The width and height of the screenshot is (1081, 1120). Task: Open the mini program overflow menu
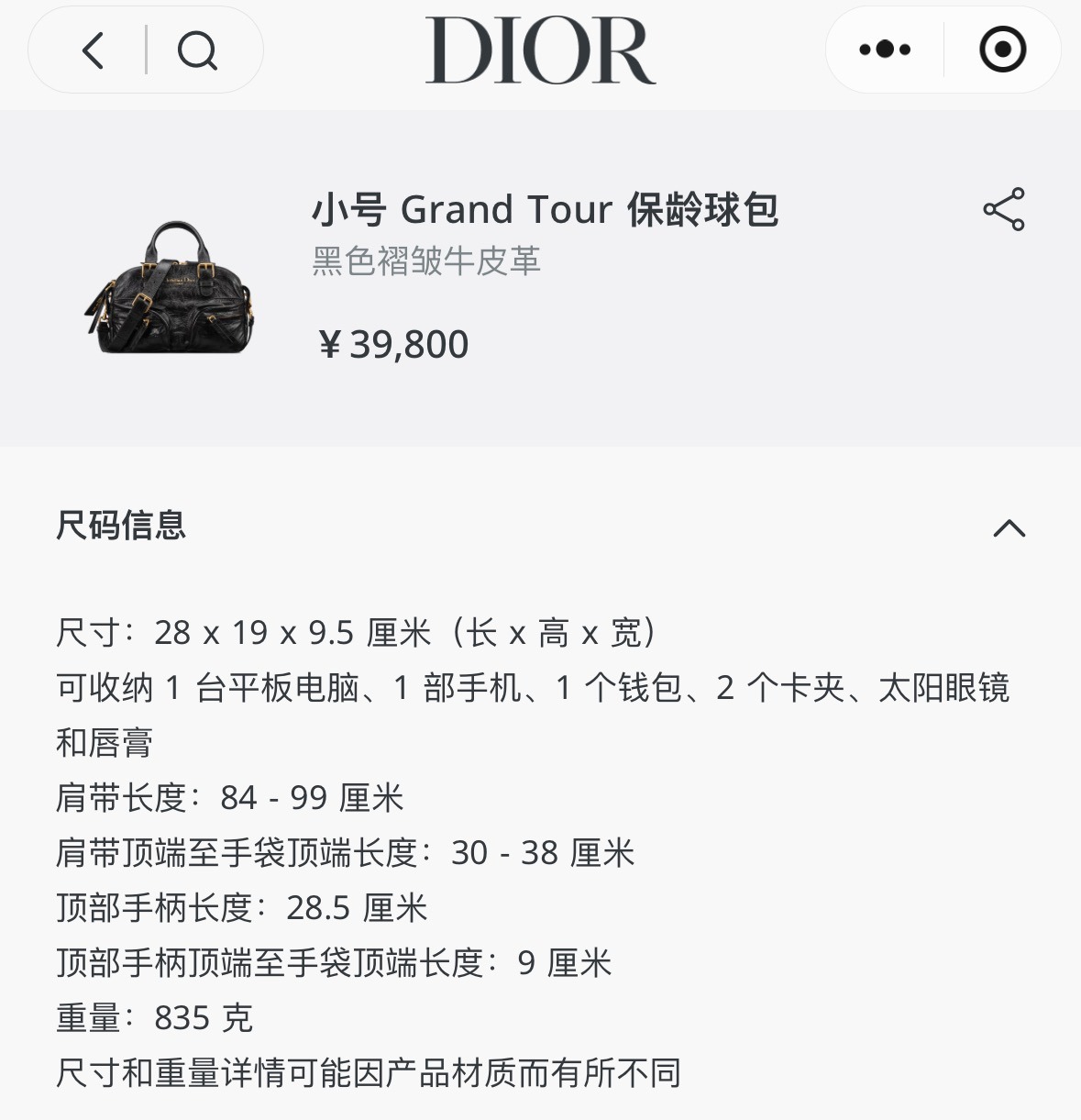pos(885,50)
